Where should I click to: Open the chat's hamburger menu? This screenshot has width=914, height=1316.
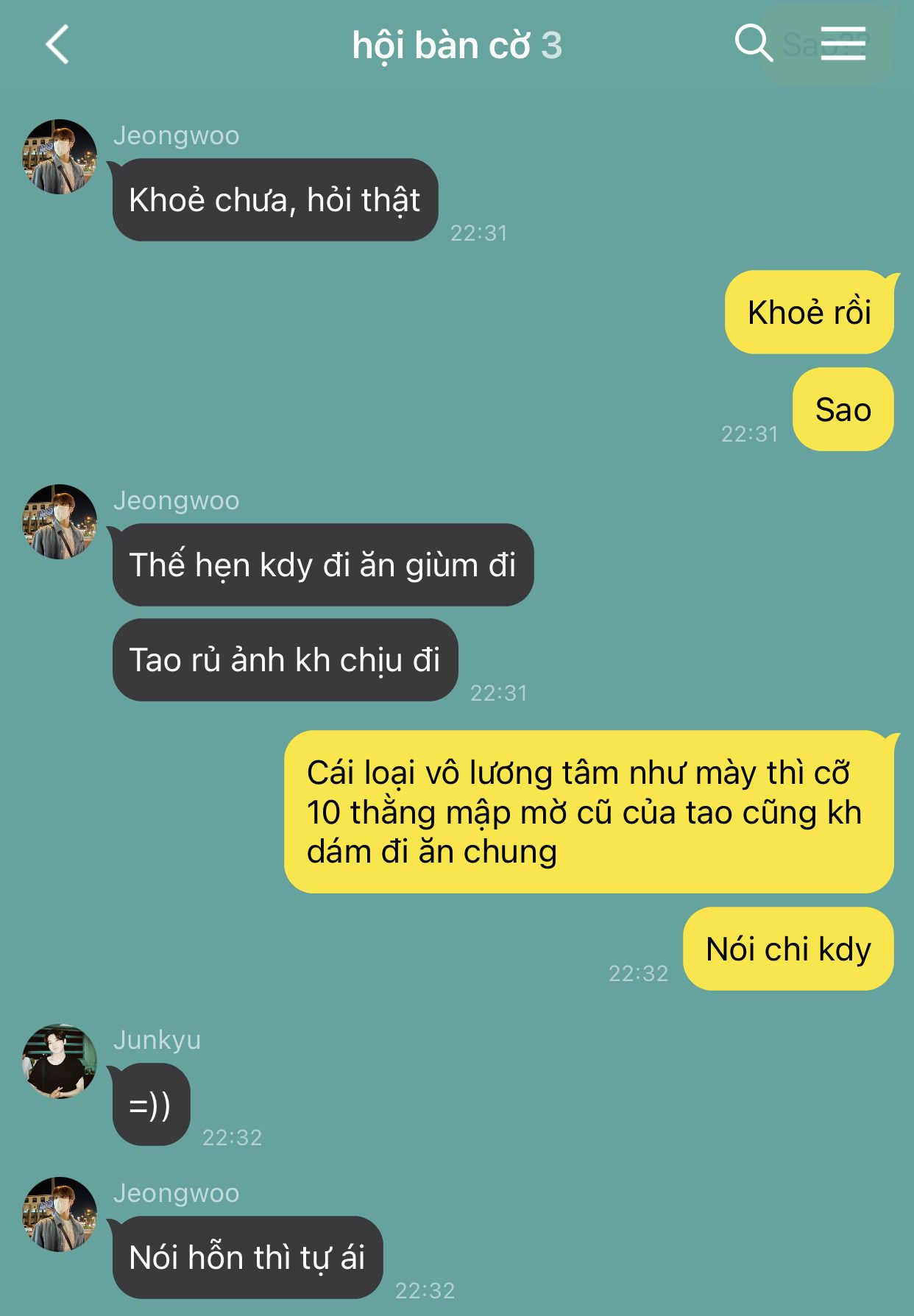(843, 43)
